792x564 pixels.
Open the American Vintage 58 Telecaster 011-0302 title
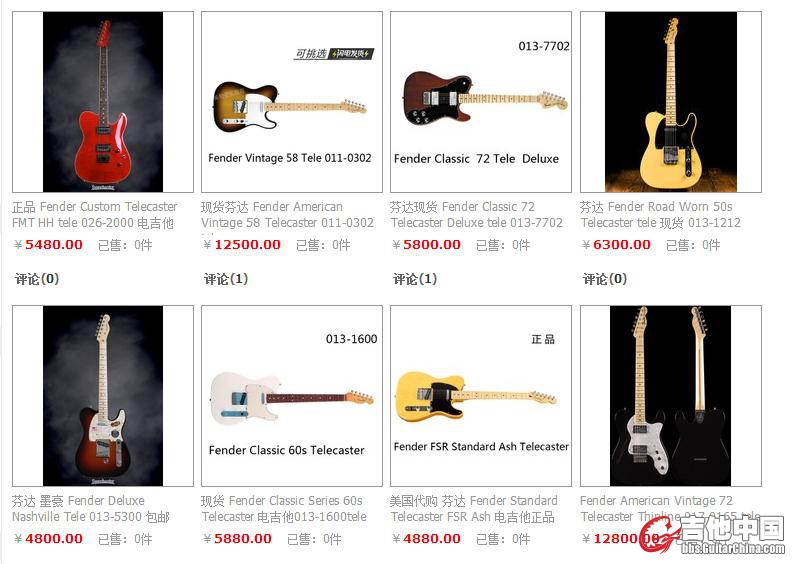pyautogui.click(x=287, y=215)
